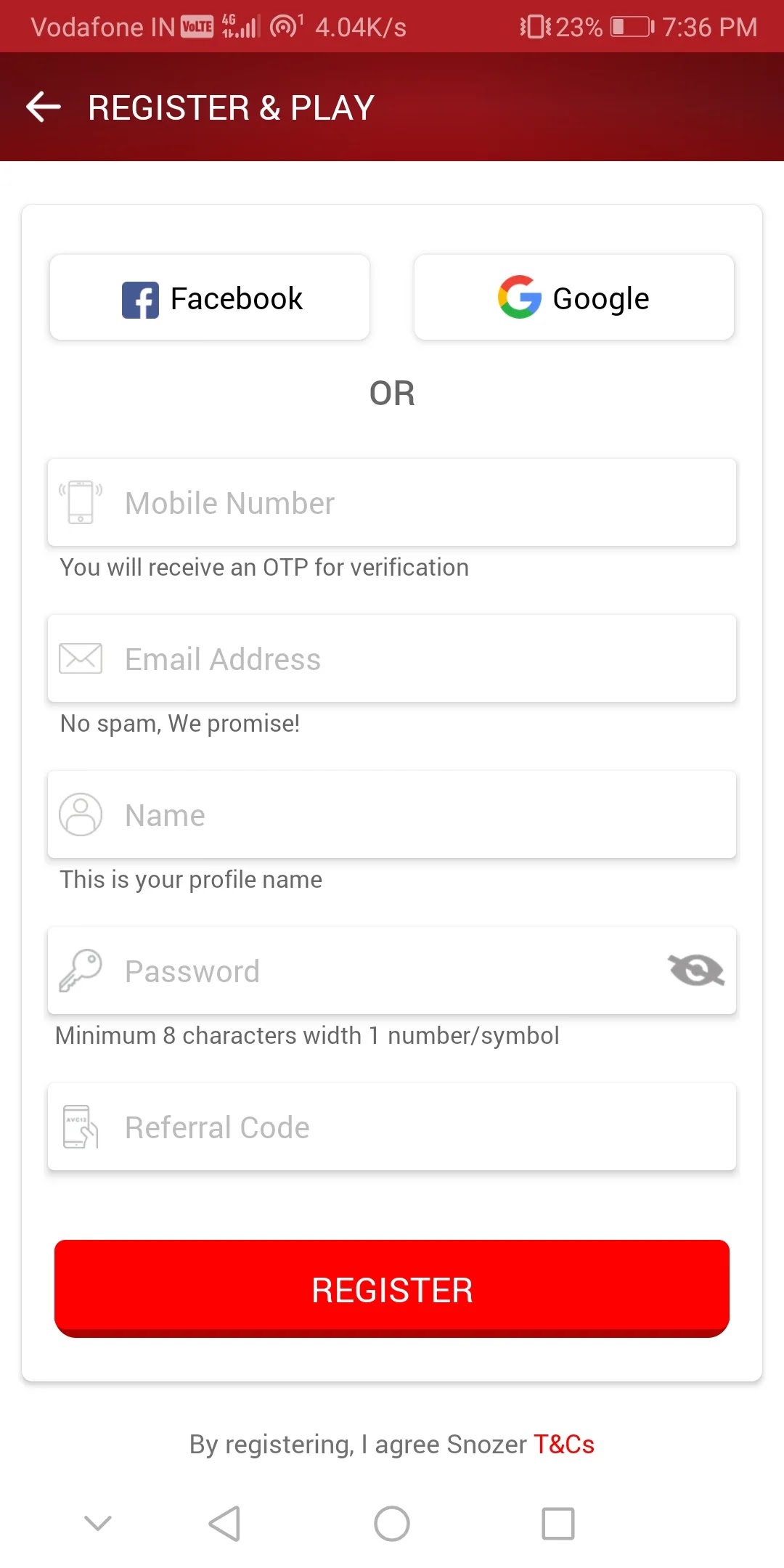
Task: Select the Name input field
Action: (392, 814)
